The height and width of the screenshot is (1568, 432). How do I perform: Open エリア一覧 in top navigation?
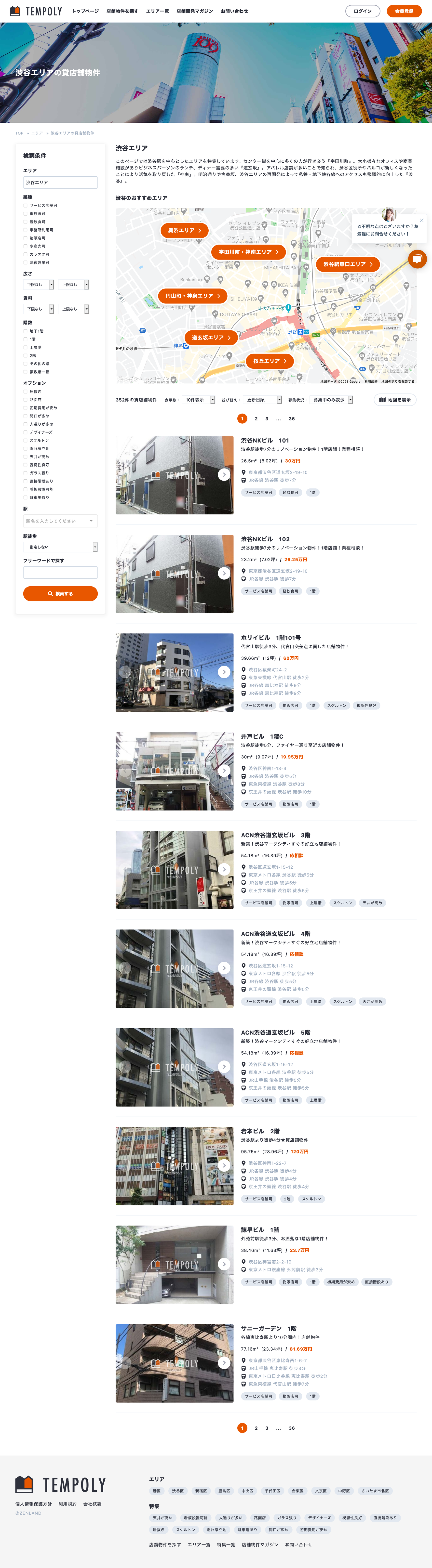157,11
